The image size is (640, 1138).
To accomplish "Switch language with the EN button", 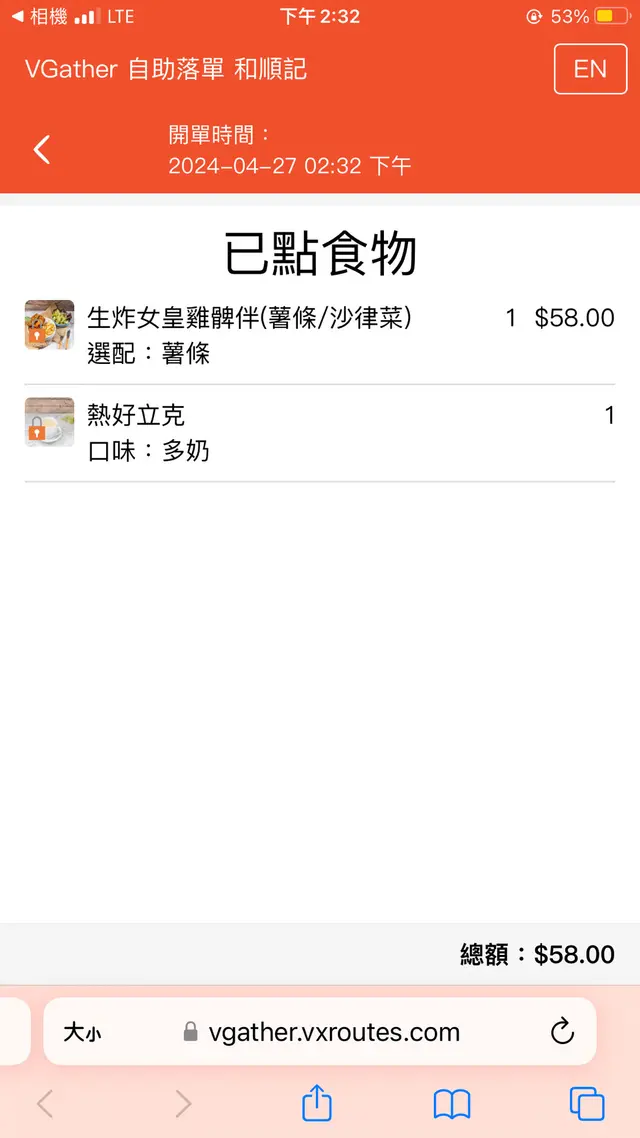I will [590, 69].
